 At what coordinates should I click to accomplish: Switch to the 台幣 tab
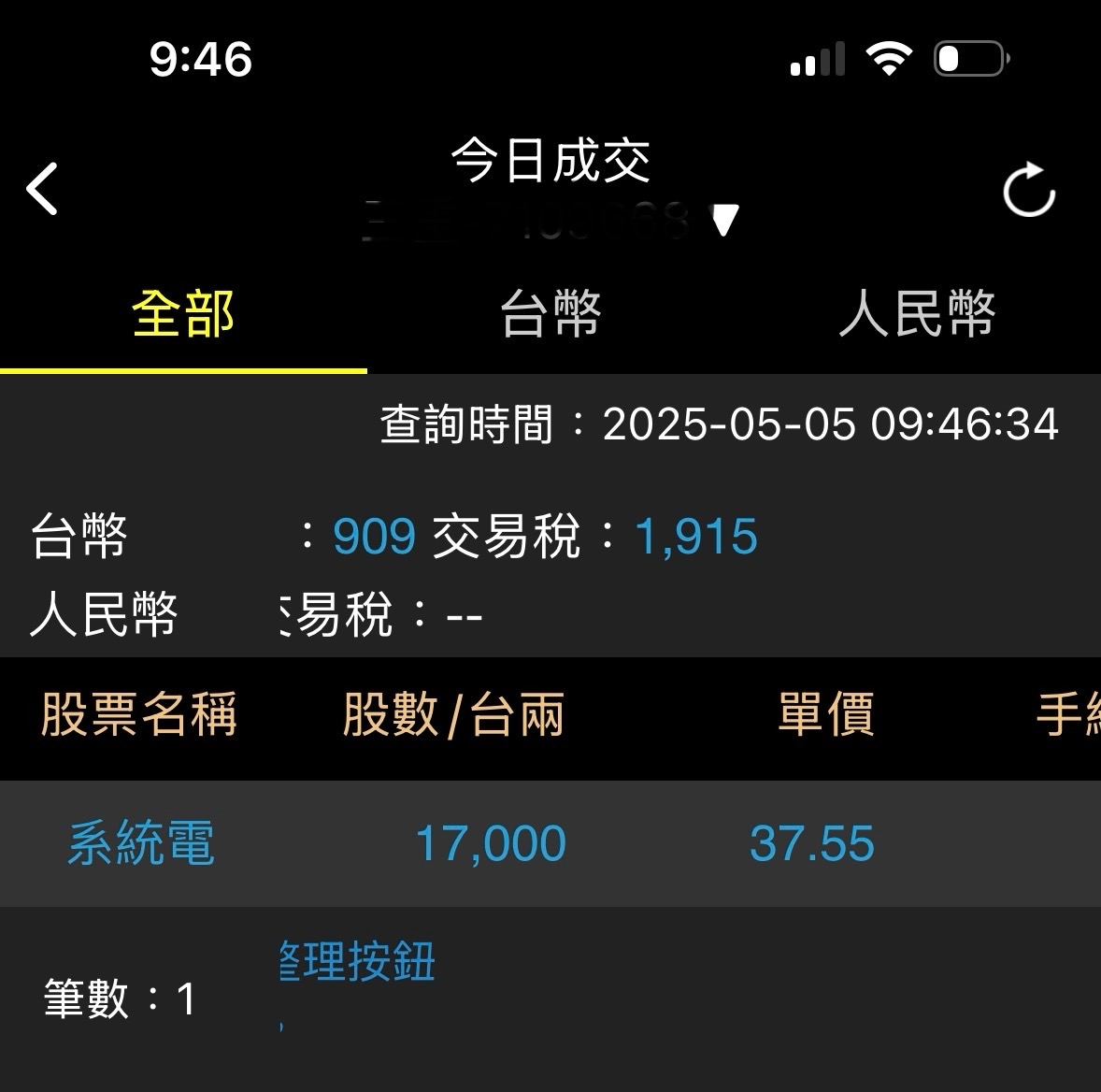point(550,314)
